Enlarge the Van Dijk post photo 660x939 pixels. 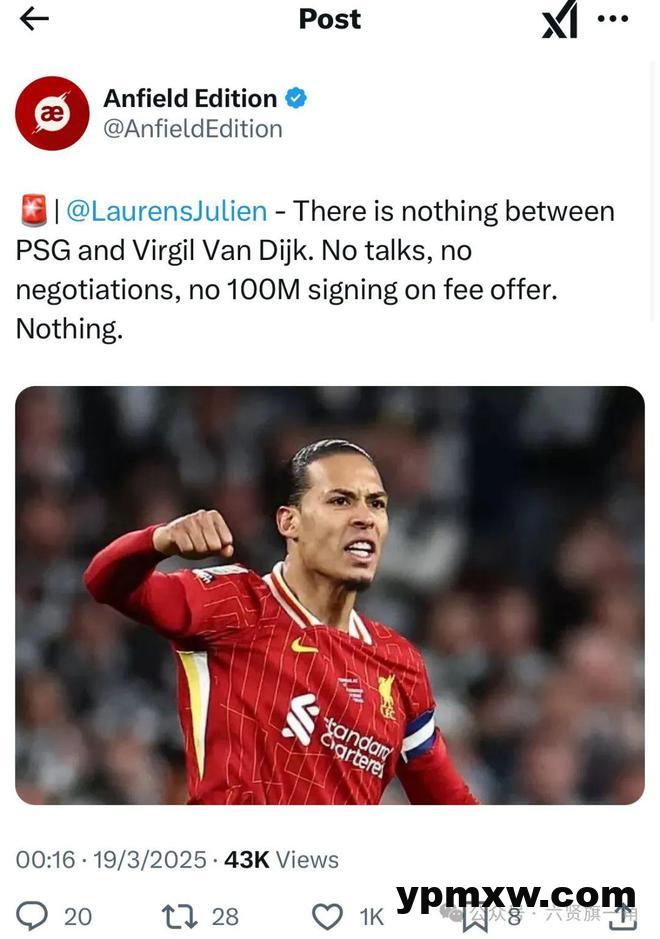pos(330,595)
